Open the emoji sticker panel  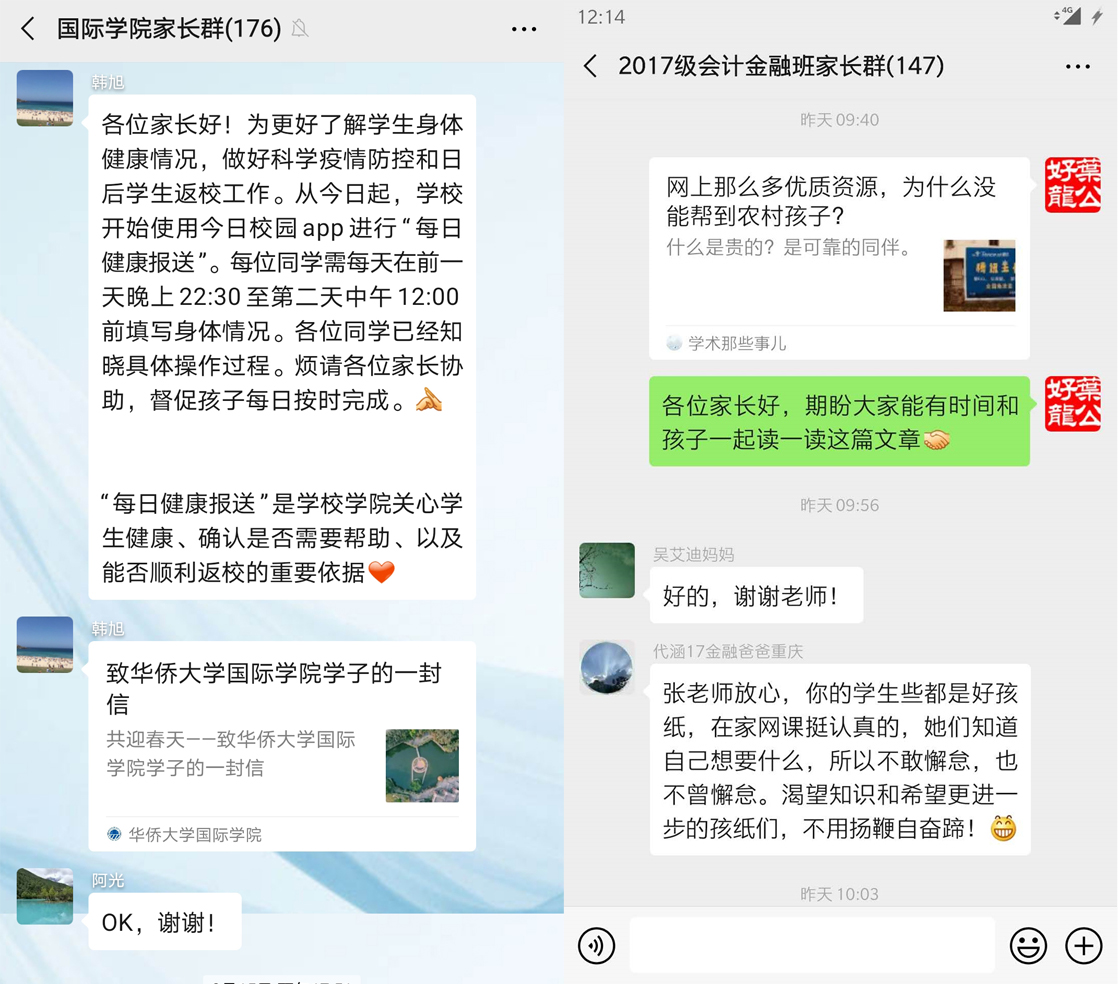coord(1028,945)
